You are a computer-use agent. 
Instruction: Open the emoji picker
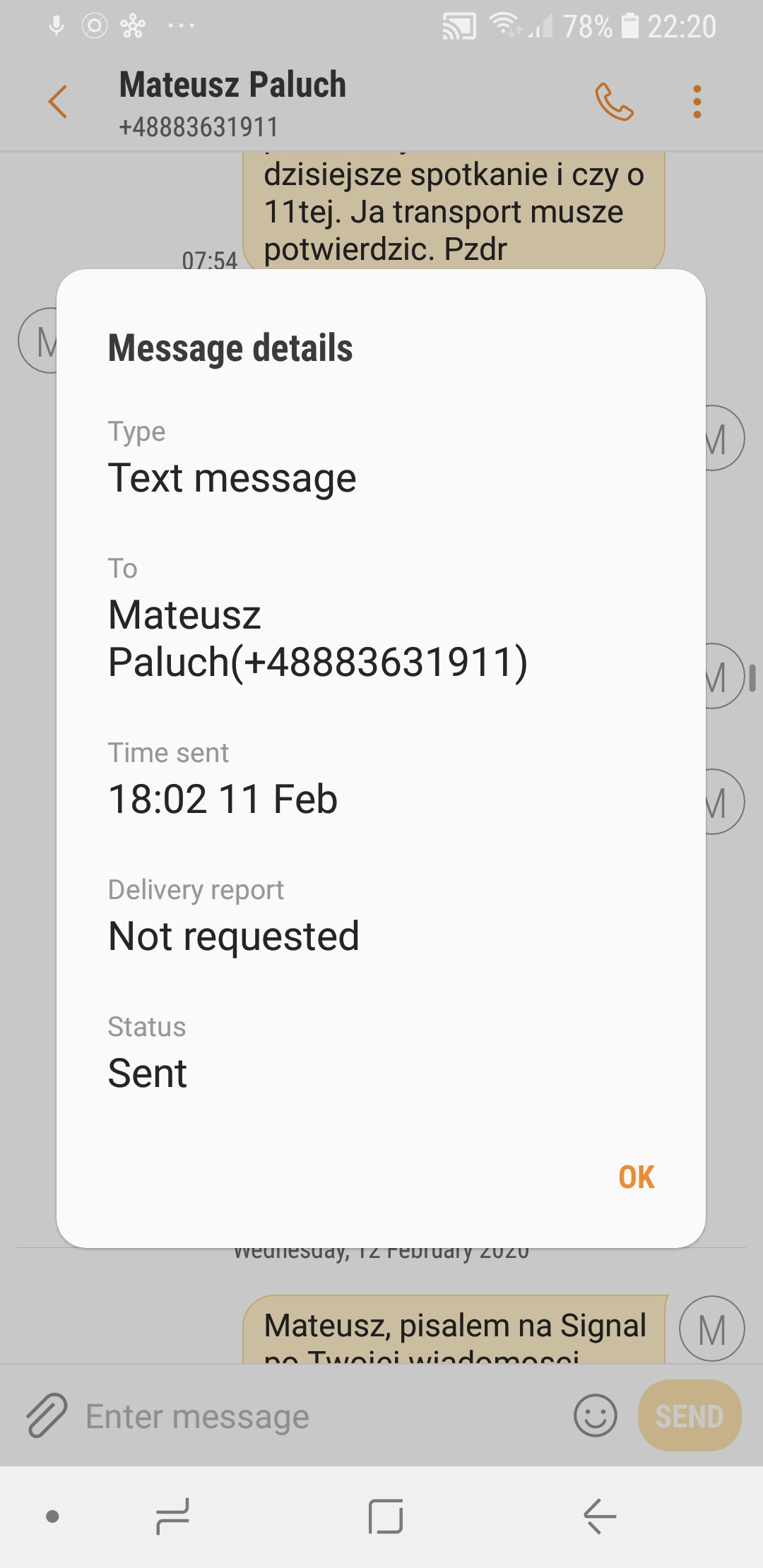coord(596,1415)
